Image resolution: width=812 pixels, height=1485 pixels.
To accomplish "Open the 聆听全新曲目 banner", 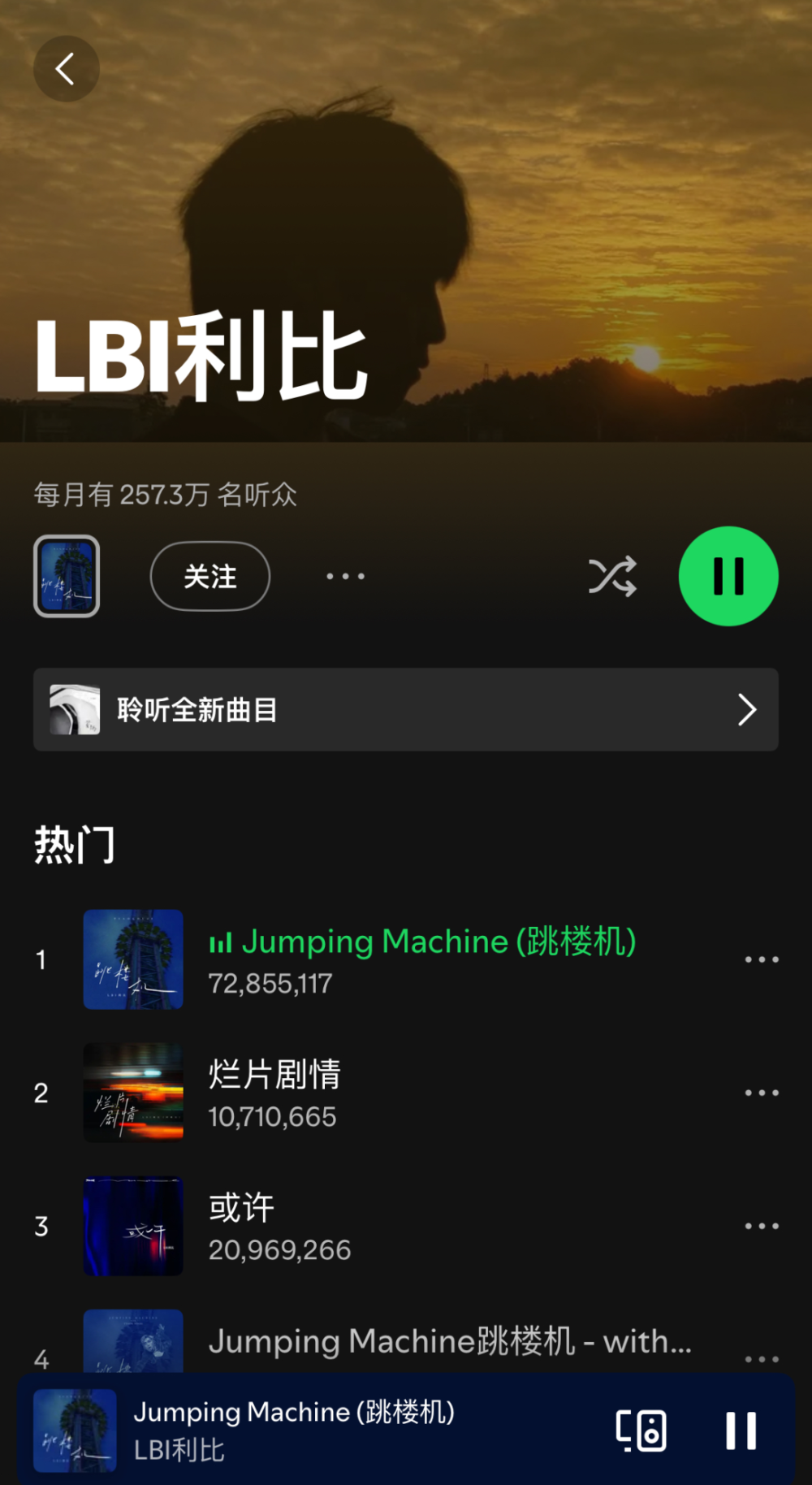I will (405, 710).
